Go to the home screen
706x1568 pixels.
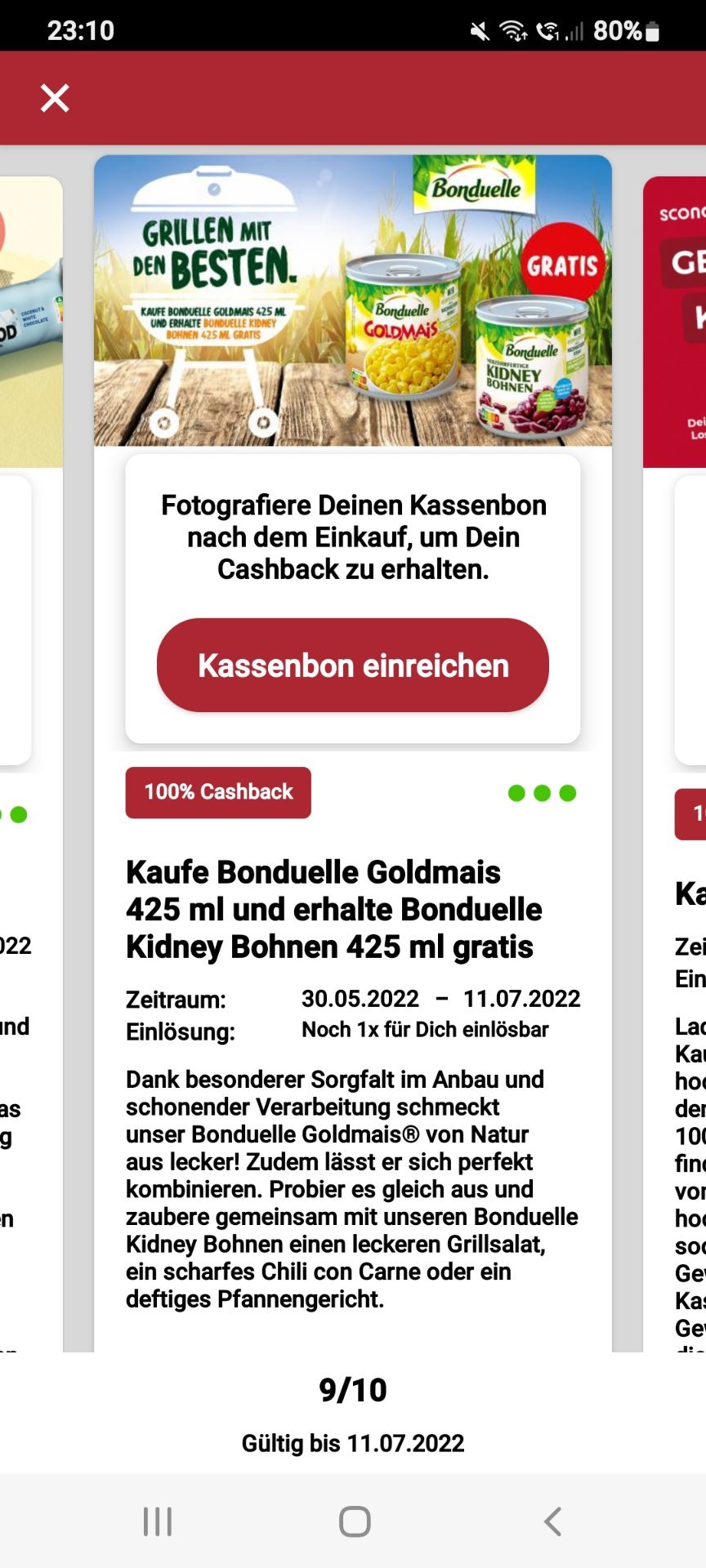(x=355, y=1521)
